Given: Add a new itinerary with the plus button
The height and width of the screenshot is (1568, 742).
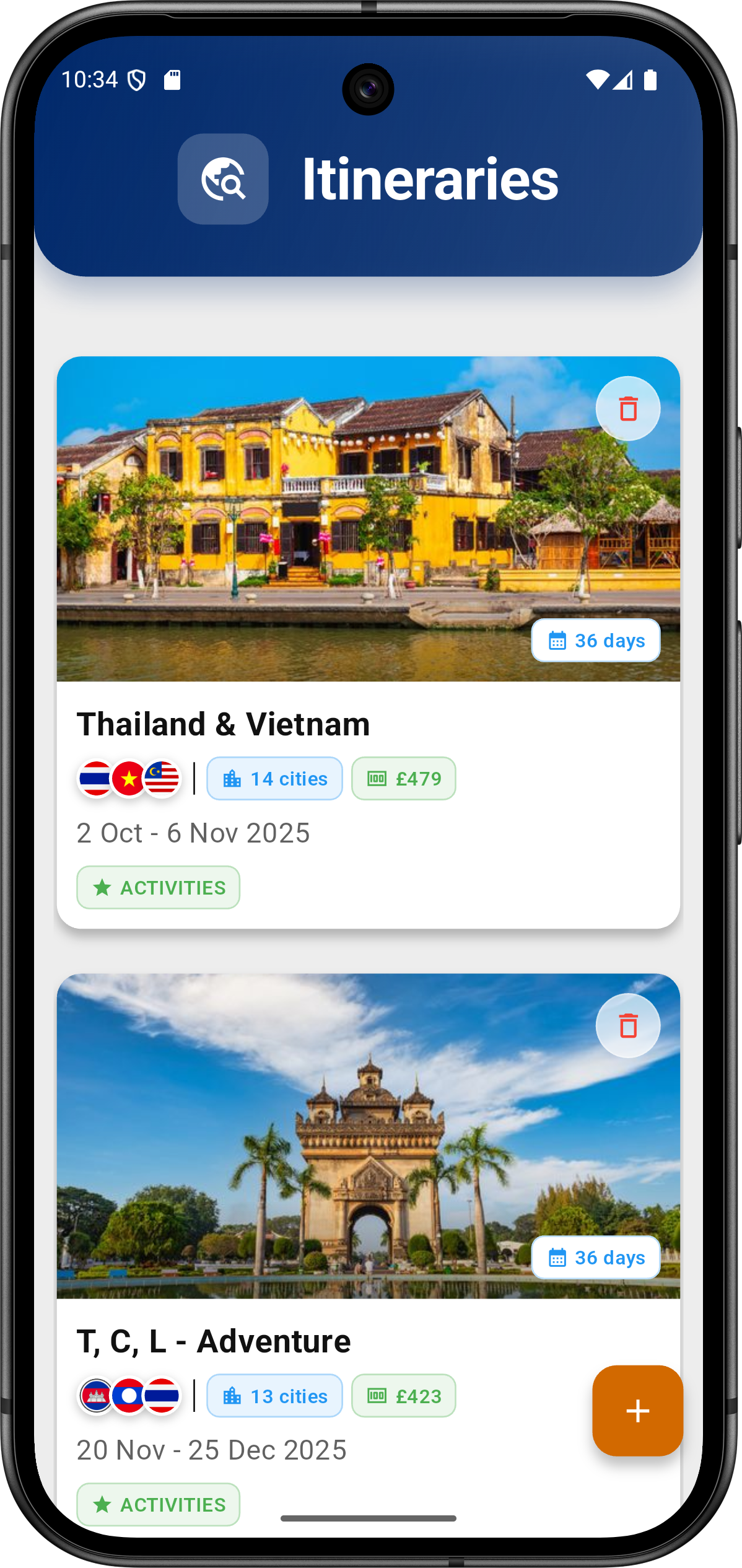Looking at the screenshot, I should [637, 1411].
